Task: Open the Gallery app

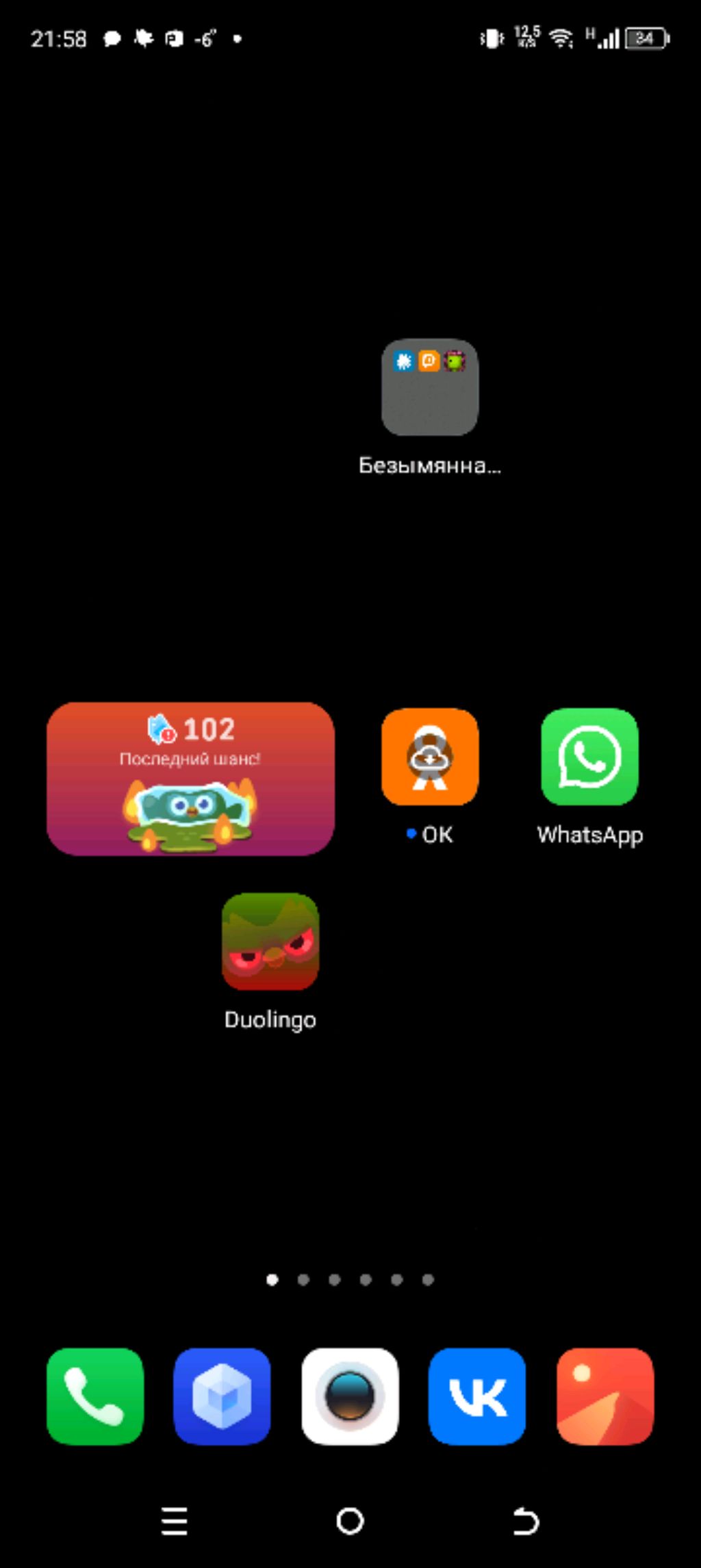Action: tap(605, 1396)
